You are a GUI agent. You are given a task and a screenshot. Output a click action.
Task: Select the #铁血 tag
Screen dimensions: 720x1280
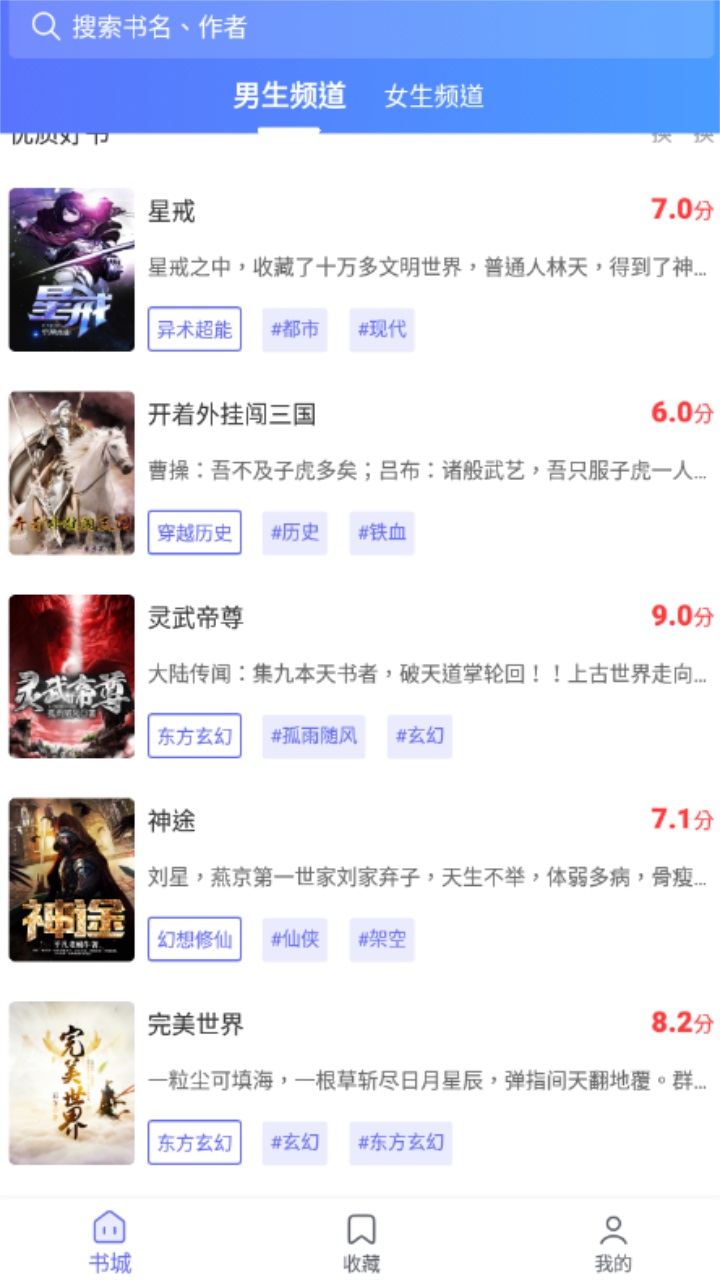383,533
